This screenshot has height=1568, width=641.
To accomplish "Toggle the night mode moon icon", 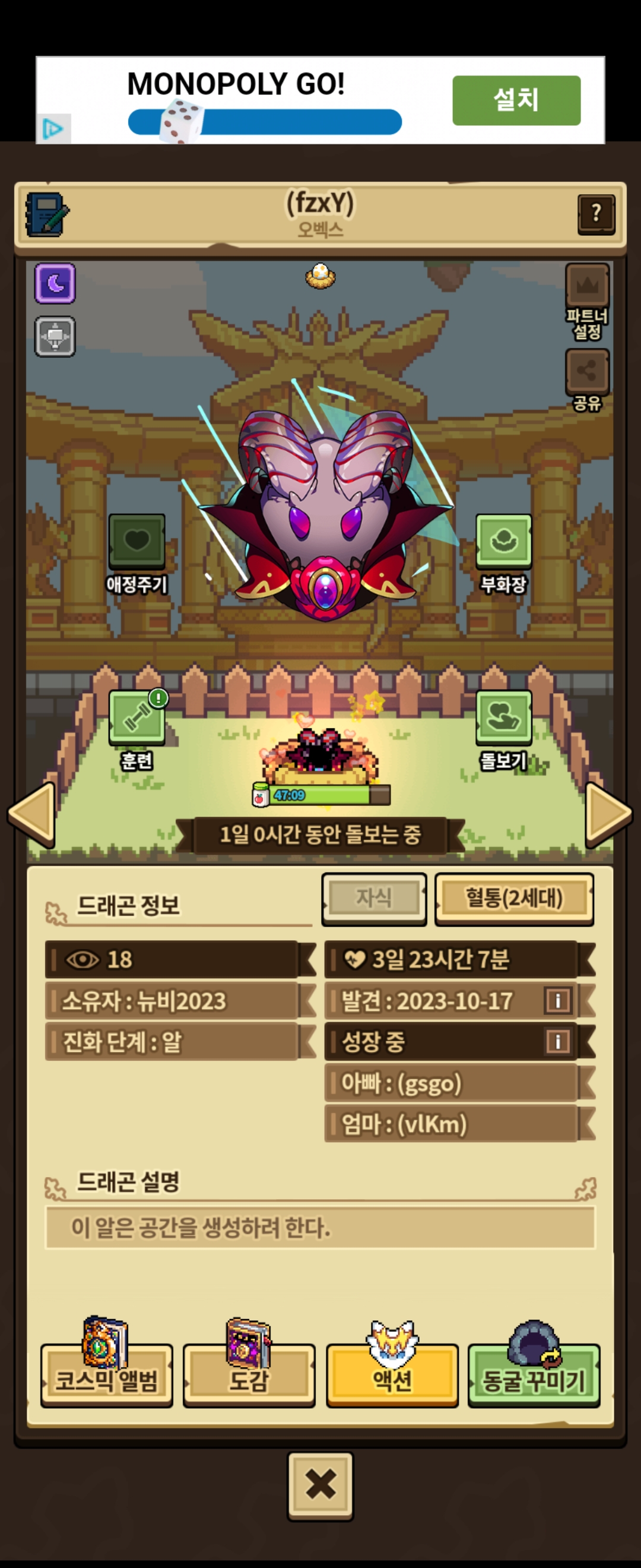I will point(55,283).
